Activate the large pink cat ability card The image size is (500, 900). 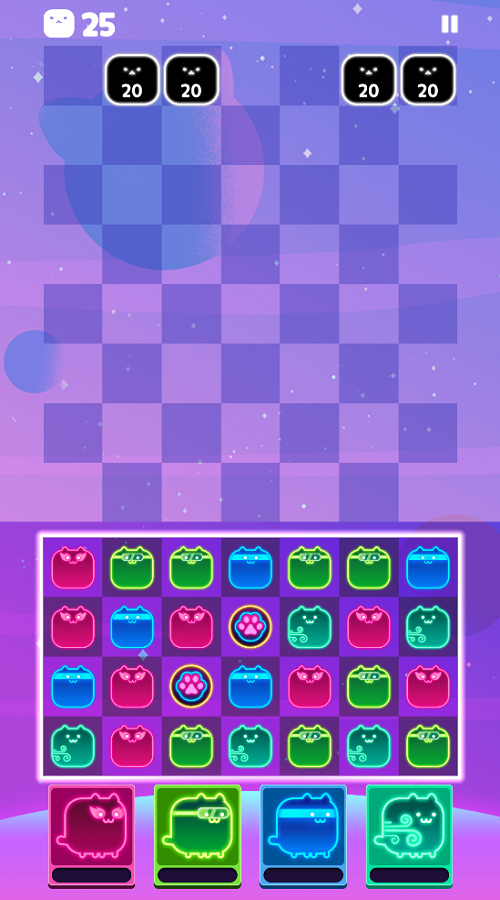[92, 835]
